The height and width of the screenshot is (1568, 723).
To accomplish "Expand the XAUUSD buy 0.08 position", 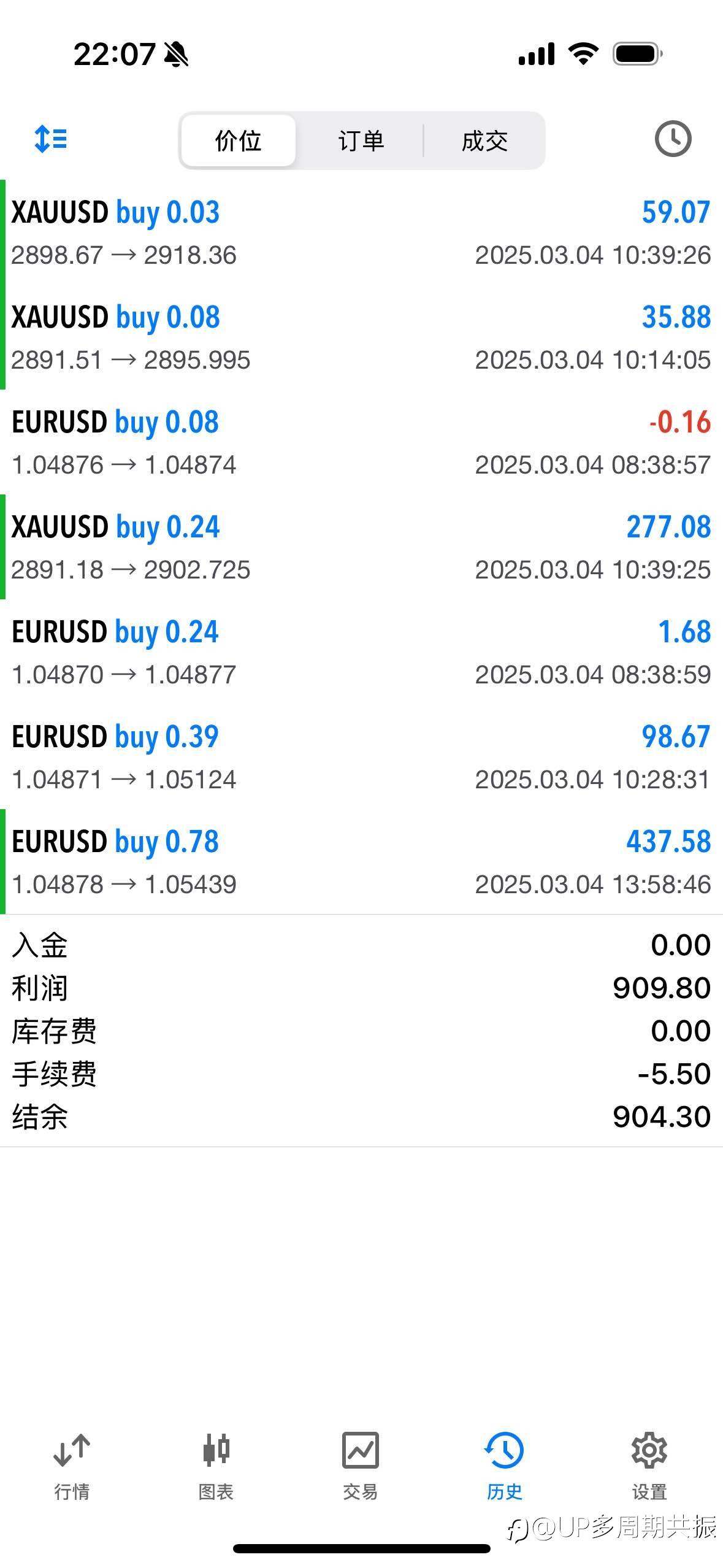I will click(361, 337).
